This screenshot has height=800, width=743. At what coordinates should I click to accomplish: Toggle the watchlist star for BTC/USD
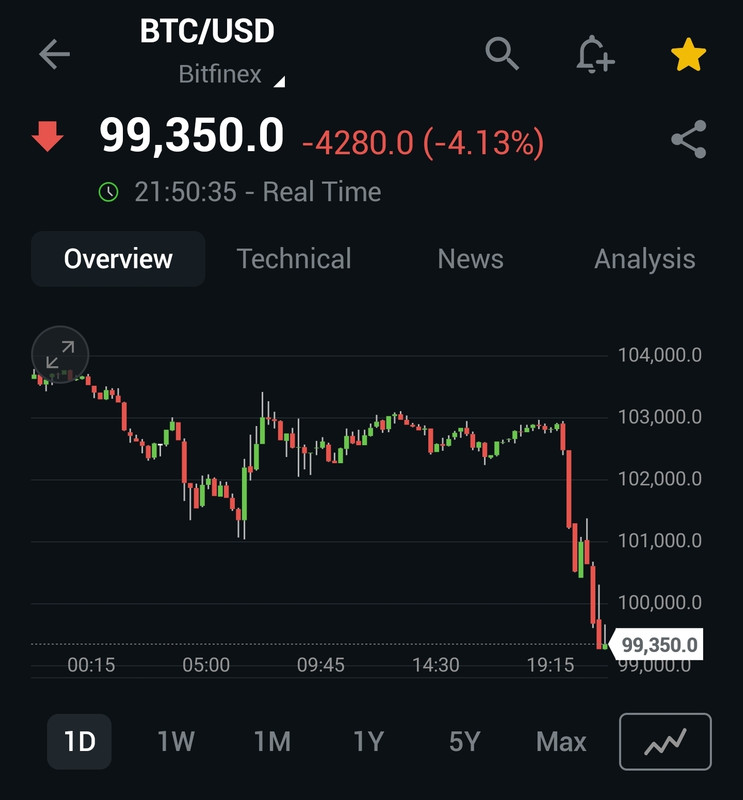click(x=688, y=54)
